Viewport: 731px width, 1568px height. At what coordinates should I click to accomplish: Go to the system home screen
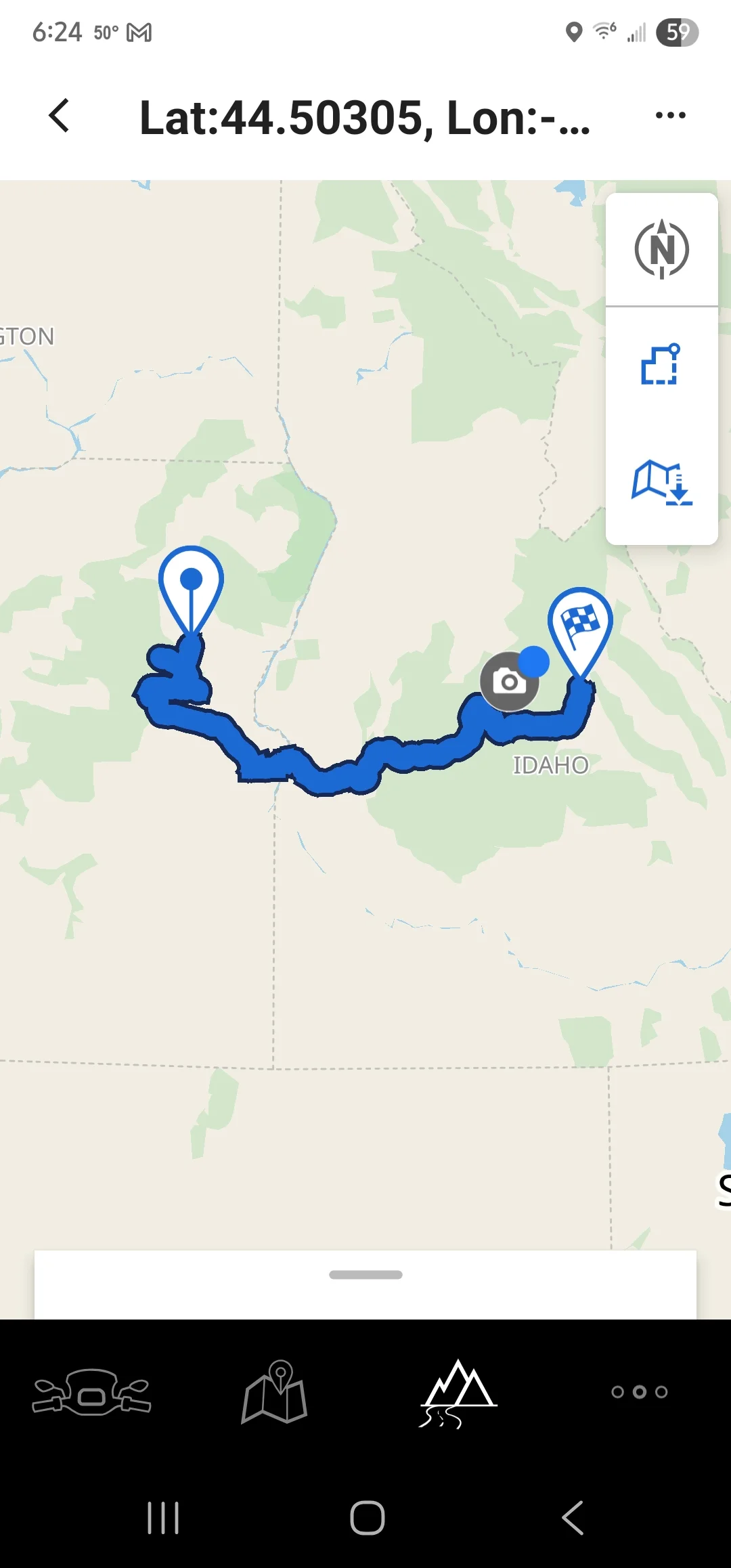(368, 1517)
